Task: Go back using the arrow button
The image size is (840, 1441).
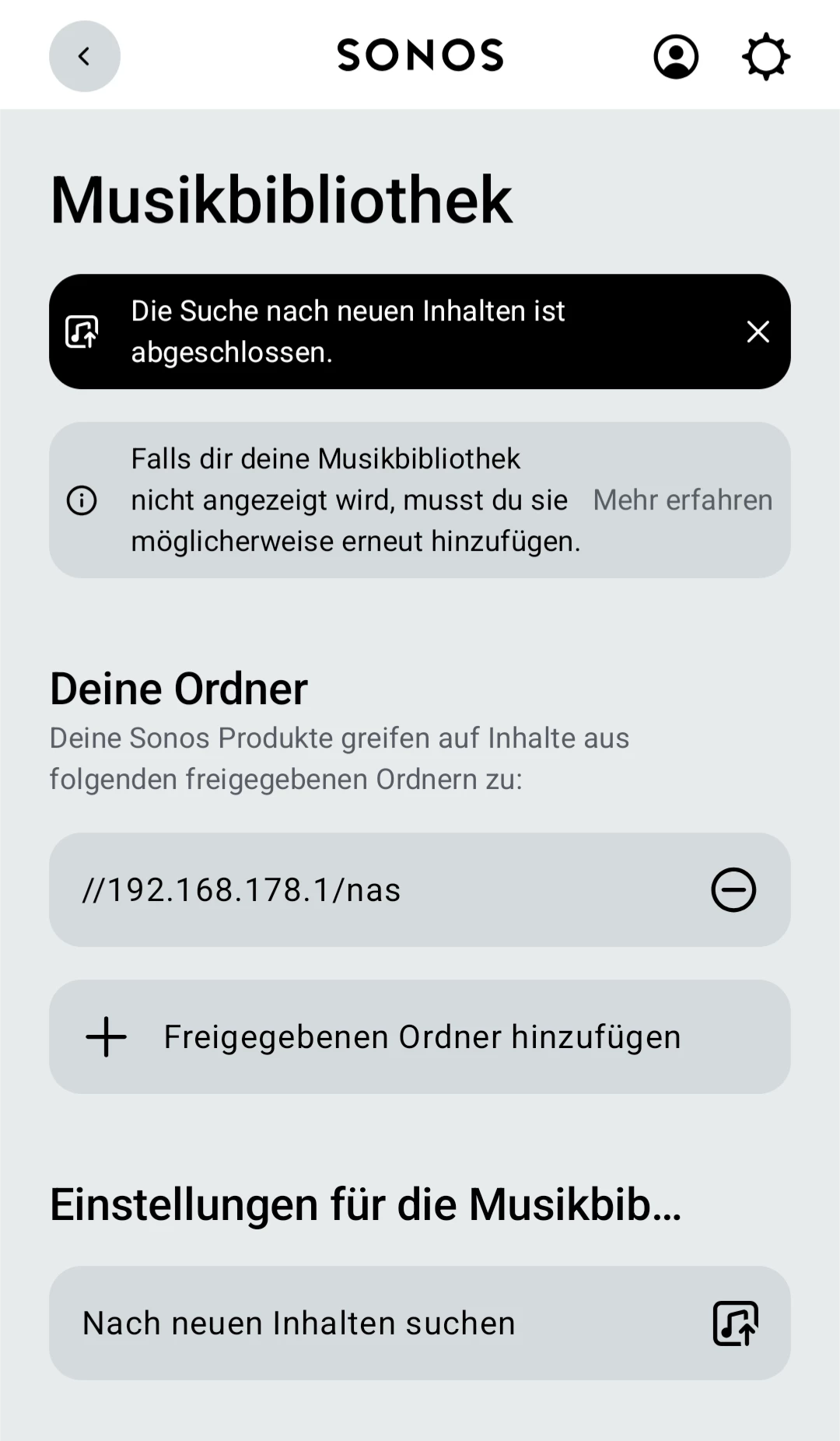Action: click(84, 56)
